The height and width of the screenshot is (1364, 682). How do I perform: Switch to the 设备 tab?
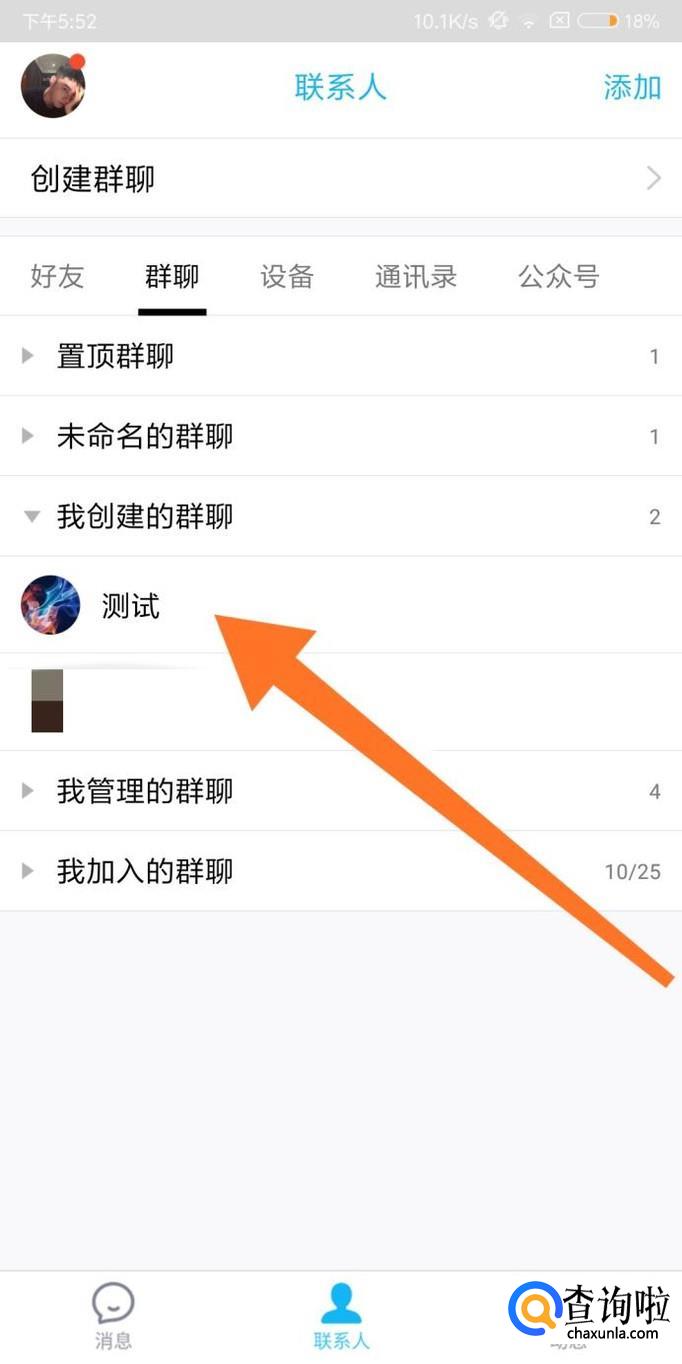coord(287,277)
